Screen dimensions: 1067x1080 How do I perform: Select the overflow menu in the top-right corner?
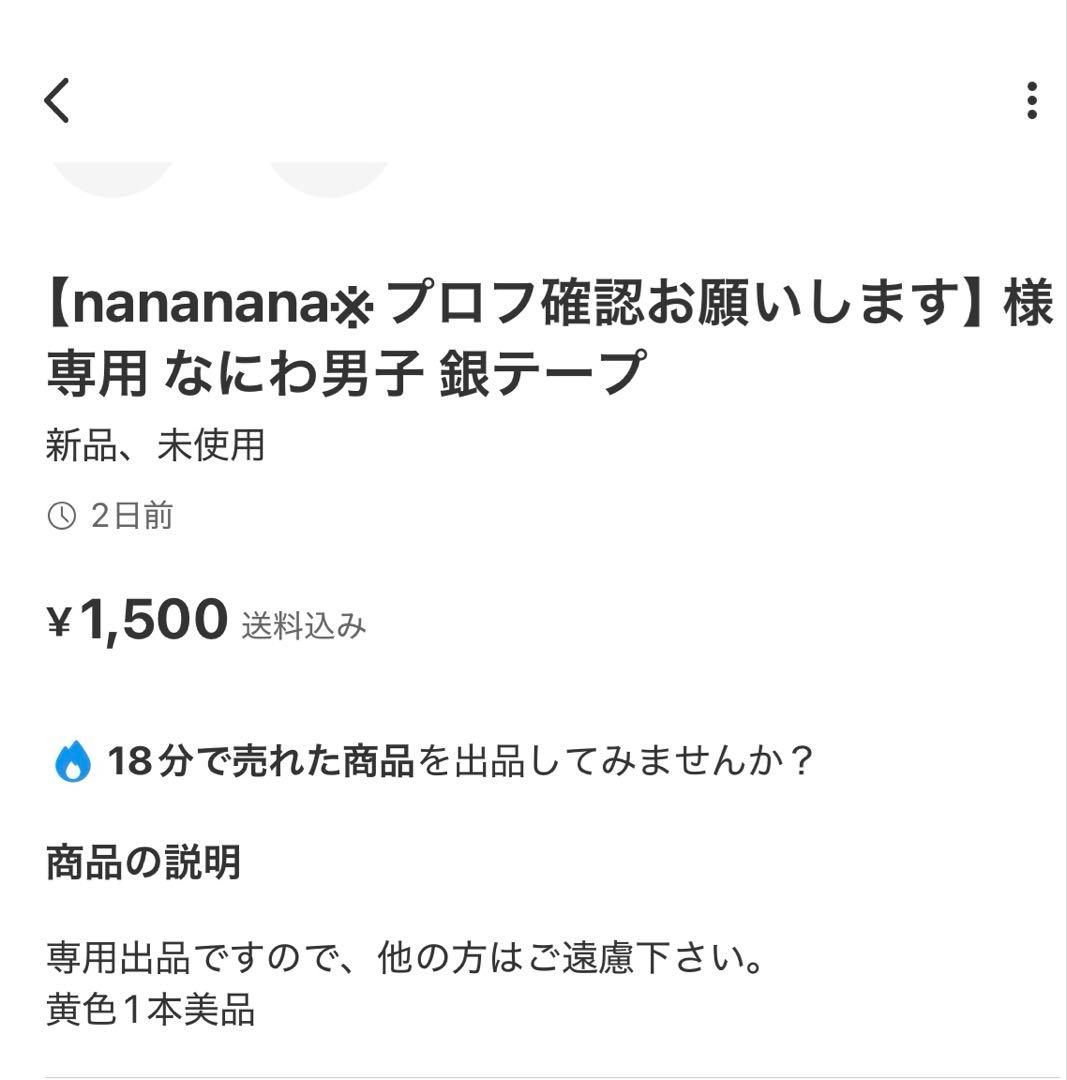pos(1033,100)
